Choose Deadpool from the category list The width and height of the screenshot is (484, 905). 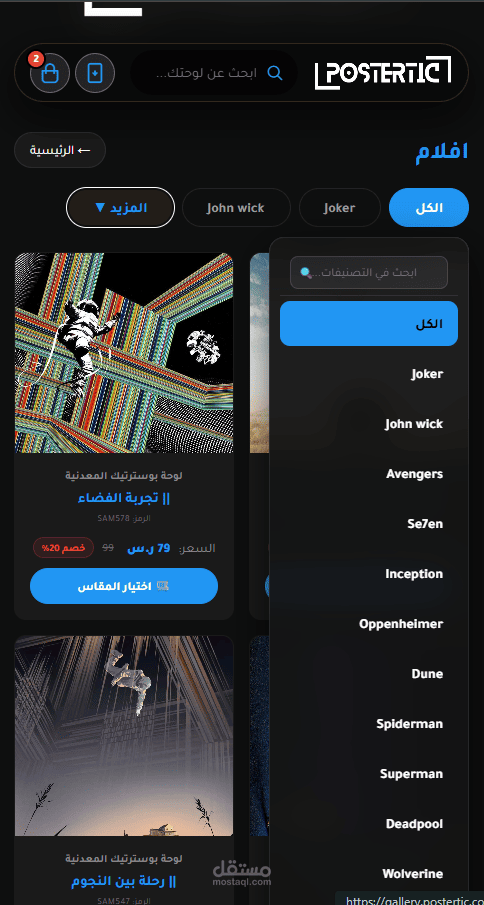coord(369,824)
